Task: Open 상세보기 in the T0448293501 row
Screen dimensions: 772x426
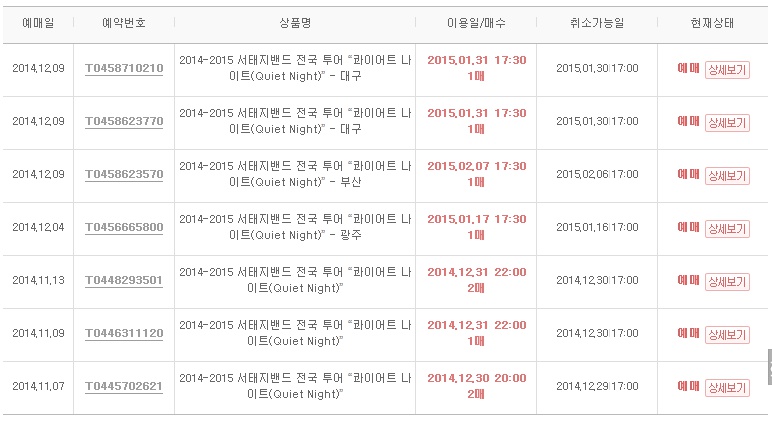Action: pyautogui.click(x=727, y=282)
